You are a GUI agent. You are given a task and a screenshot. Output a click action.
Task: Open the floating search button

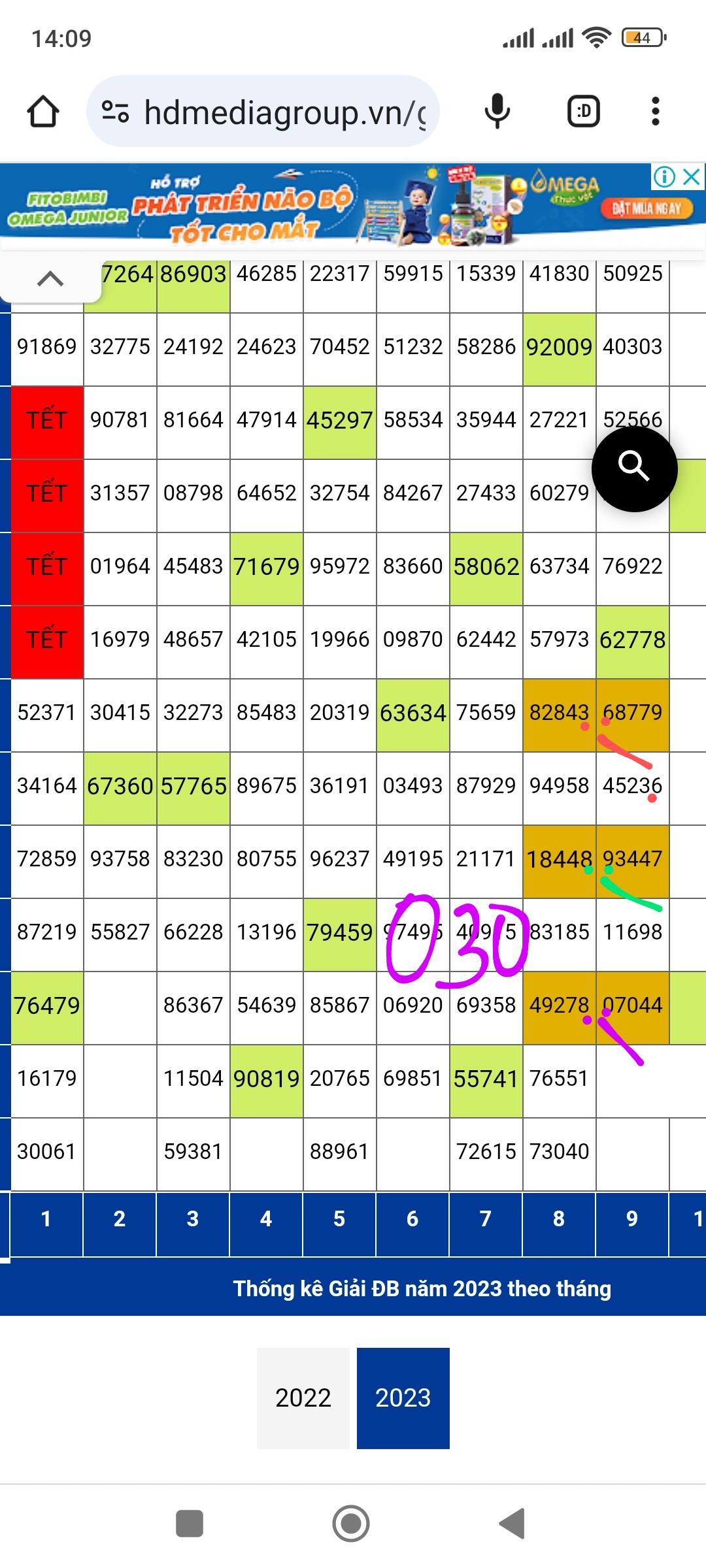coord(634,468)
